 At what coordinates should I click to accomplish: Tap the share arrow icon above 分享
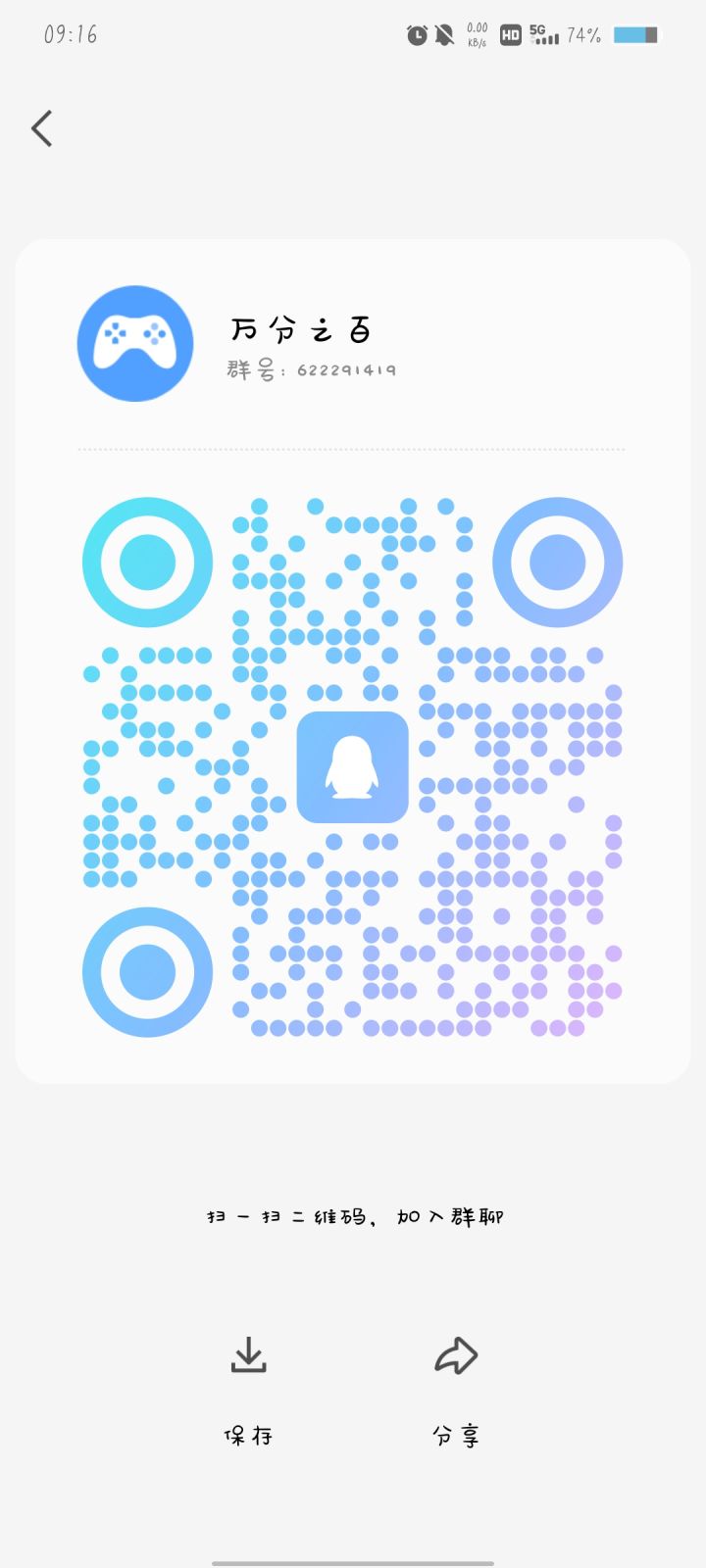(x=457, y=1357)
